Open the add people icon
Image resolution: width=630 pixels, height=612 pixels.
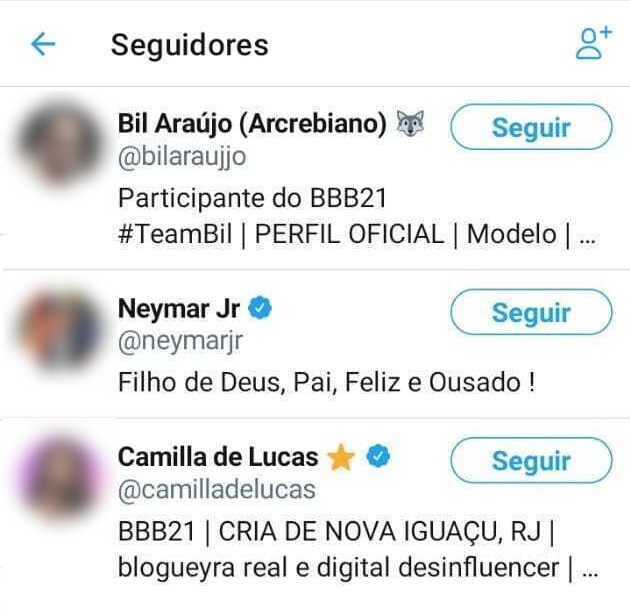(x=593, y=43)
